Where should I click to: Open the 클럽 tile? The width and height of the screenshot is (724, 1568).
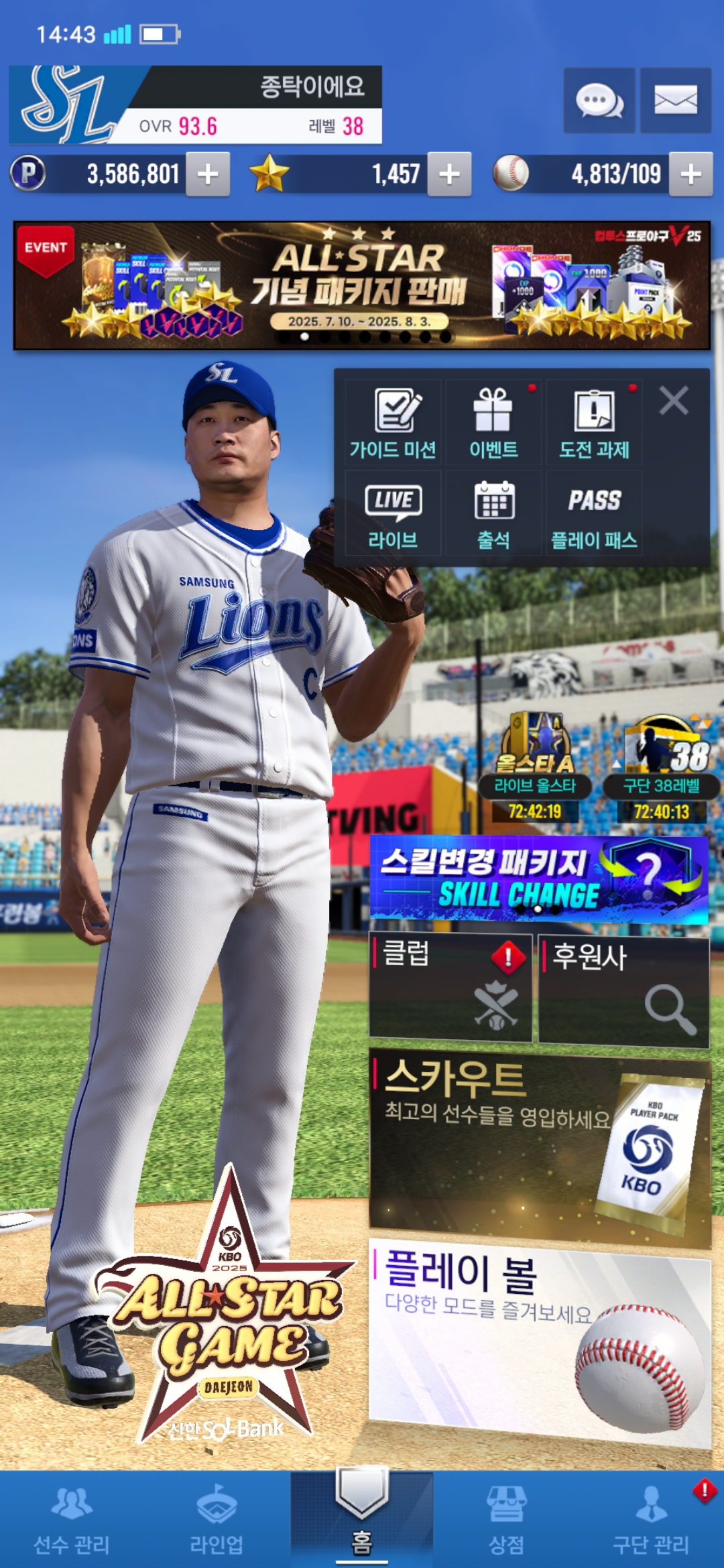coord(450,988)
